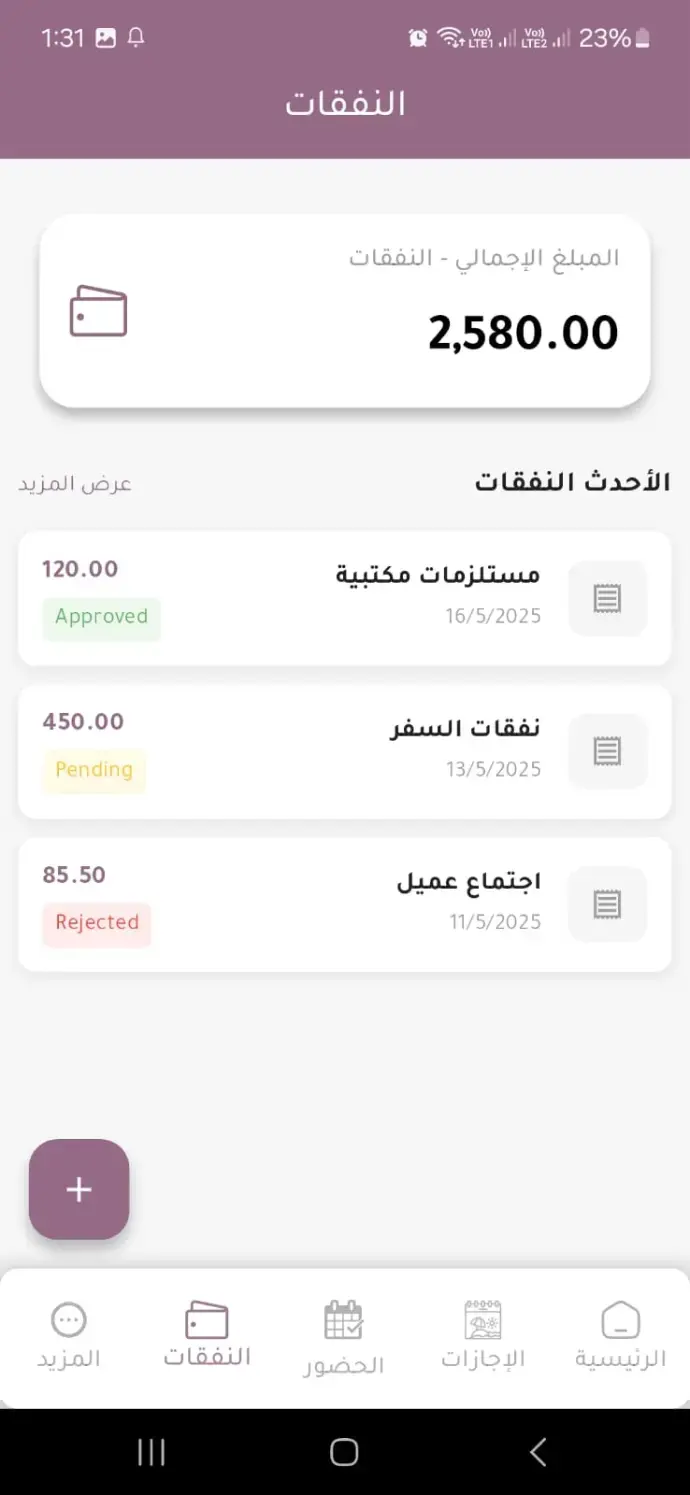The image size is (690, 1495).
Task: Open the اجتماع عميل expense card
Action: 344,904
